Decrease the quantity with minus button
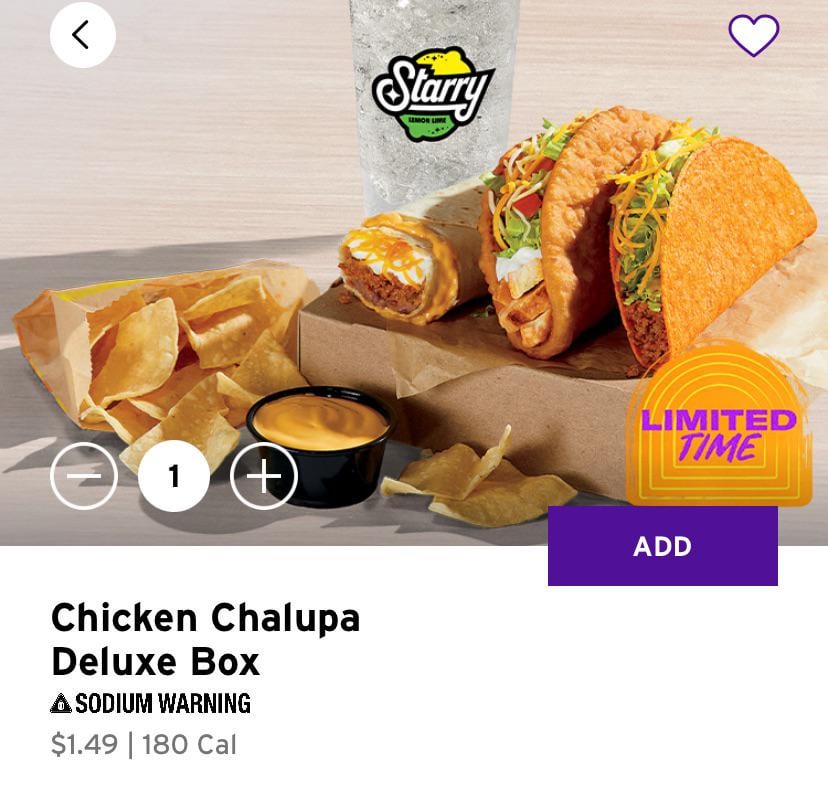The height and width of the screenshot is (802, 828). [x=84, y=476]
